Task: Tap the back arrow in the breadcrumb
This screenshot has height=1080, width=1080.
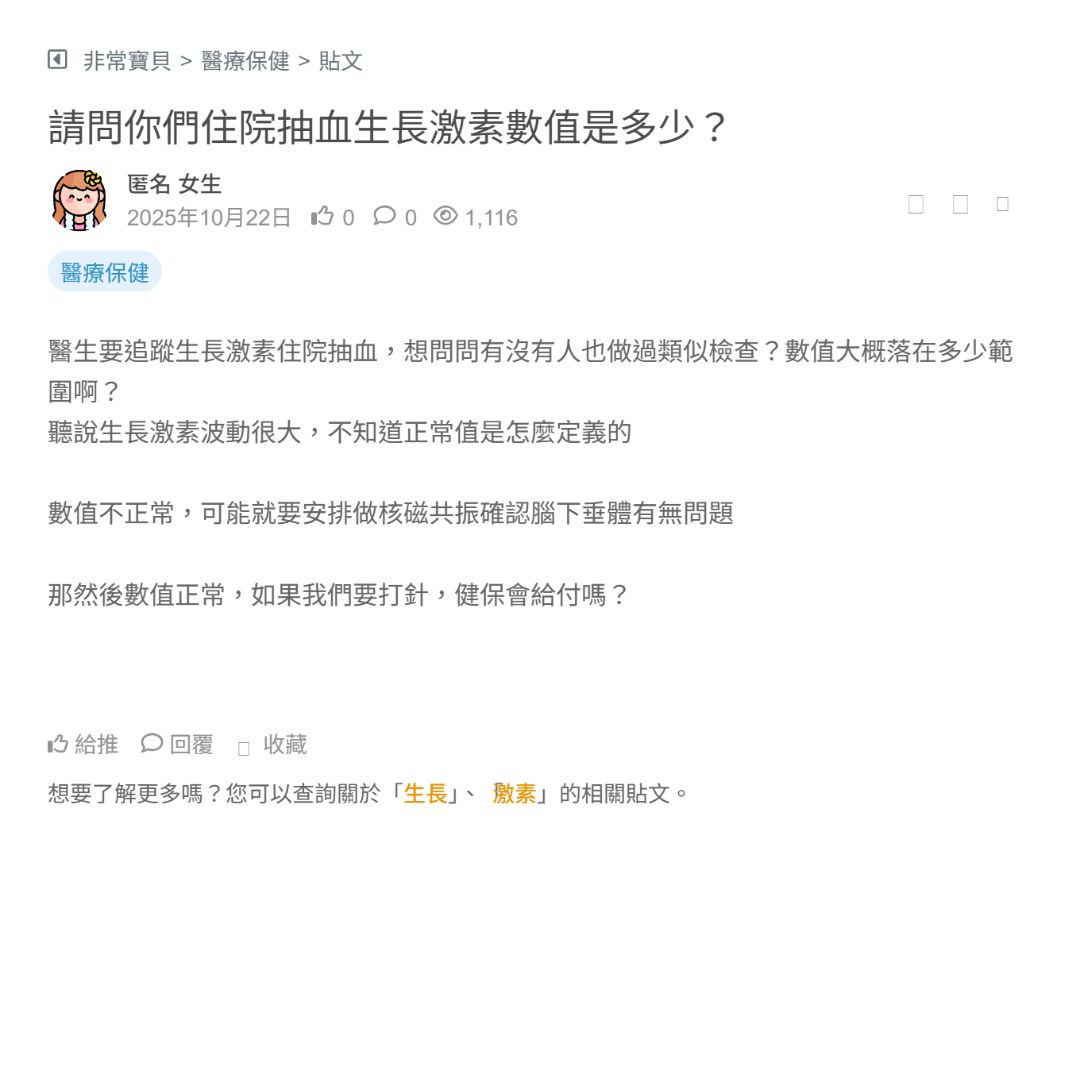Action: click(57, 60)
